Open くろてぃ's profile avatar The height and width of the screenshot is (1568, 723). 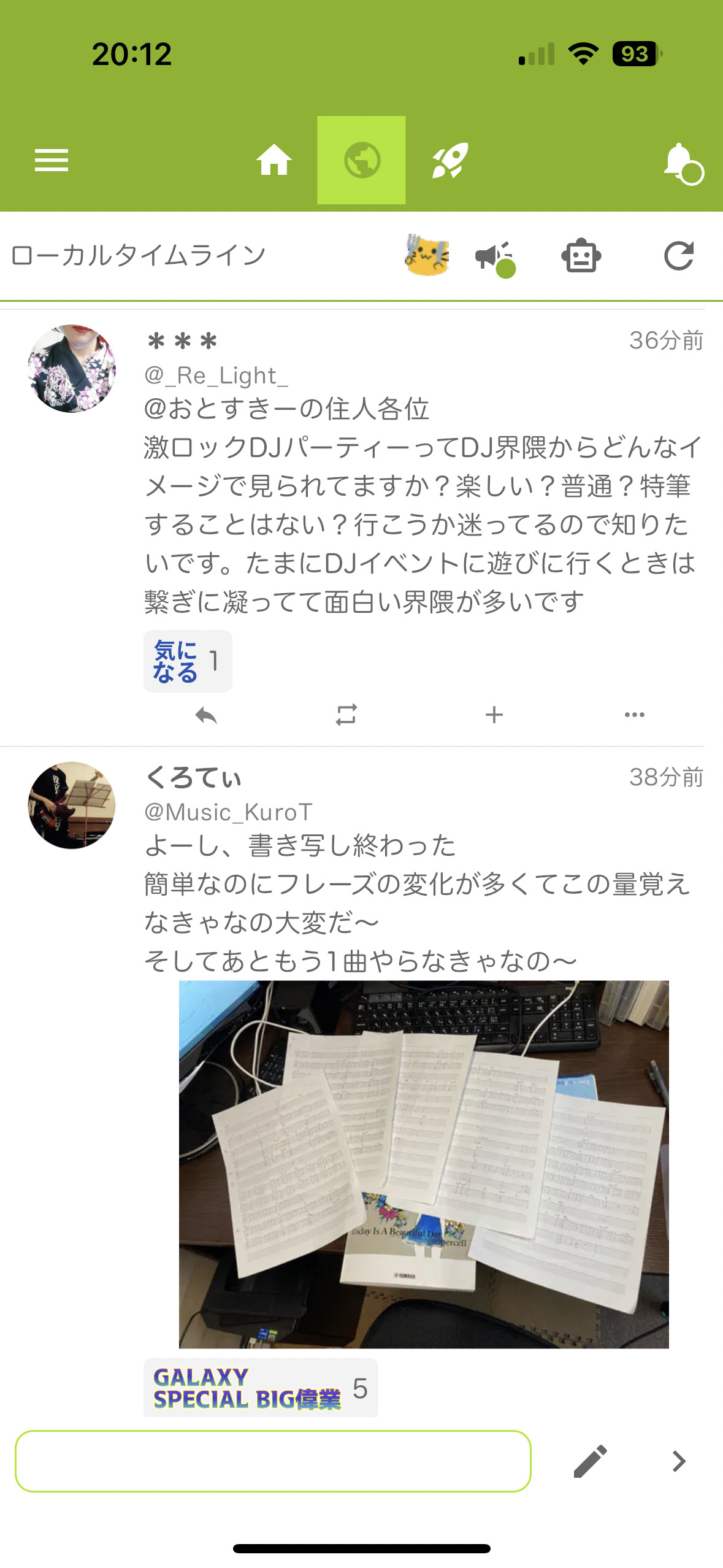(x=72, y=805)
